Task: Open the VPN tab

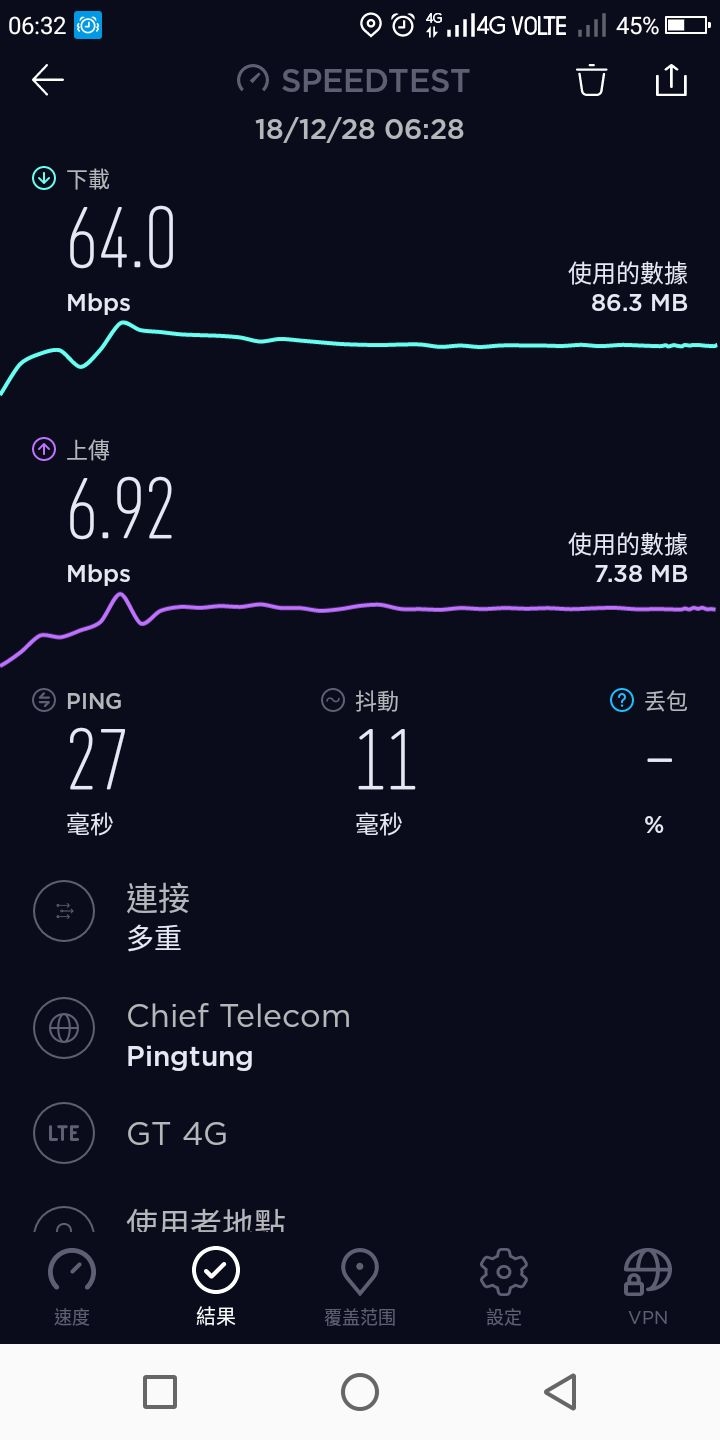Action: click(x=648, y=1286)
